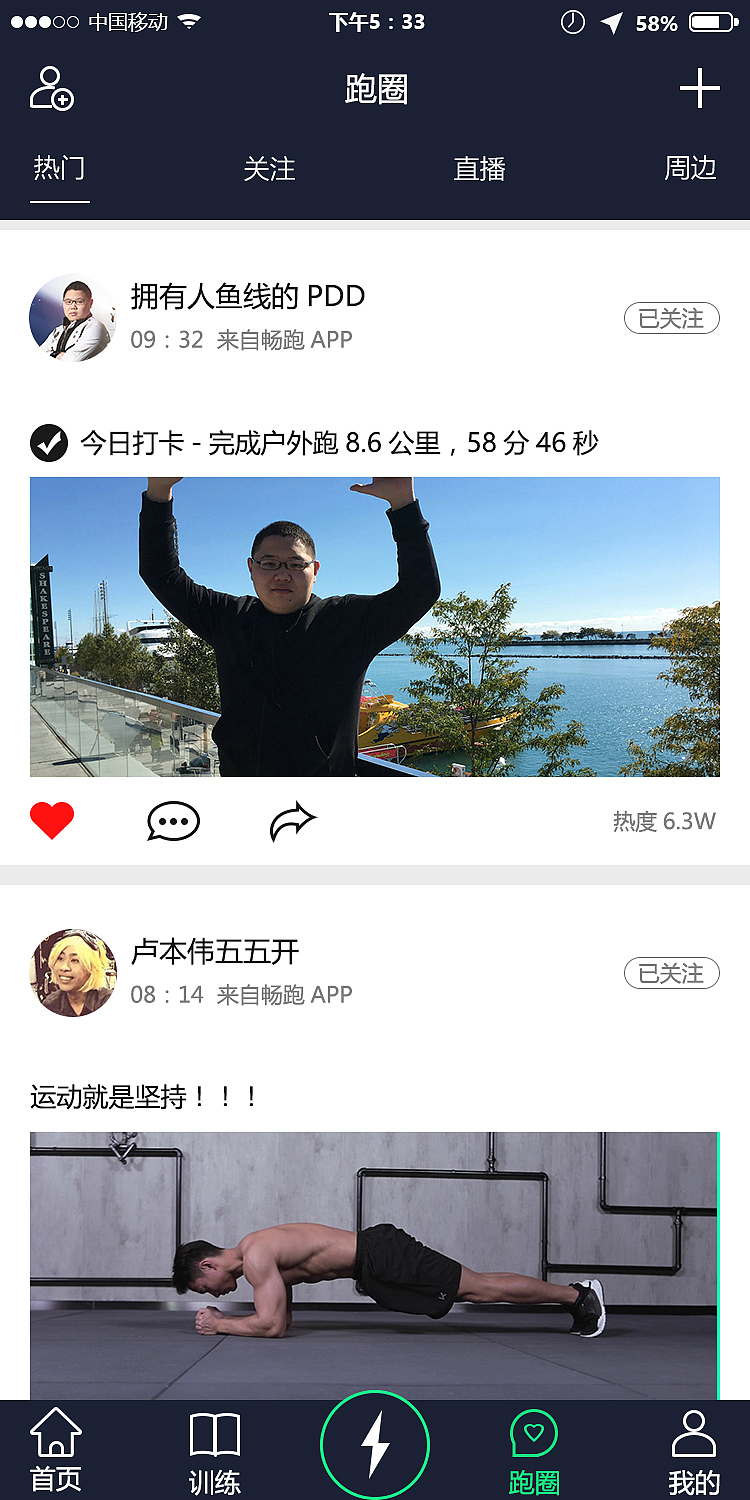Switch to the 关注 tab
750x1500 pixels.
pyautogui.click(x=271, y=170)
